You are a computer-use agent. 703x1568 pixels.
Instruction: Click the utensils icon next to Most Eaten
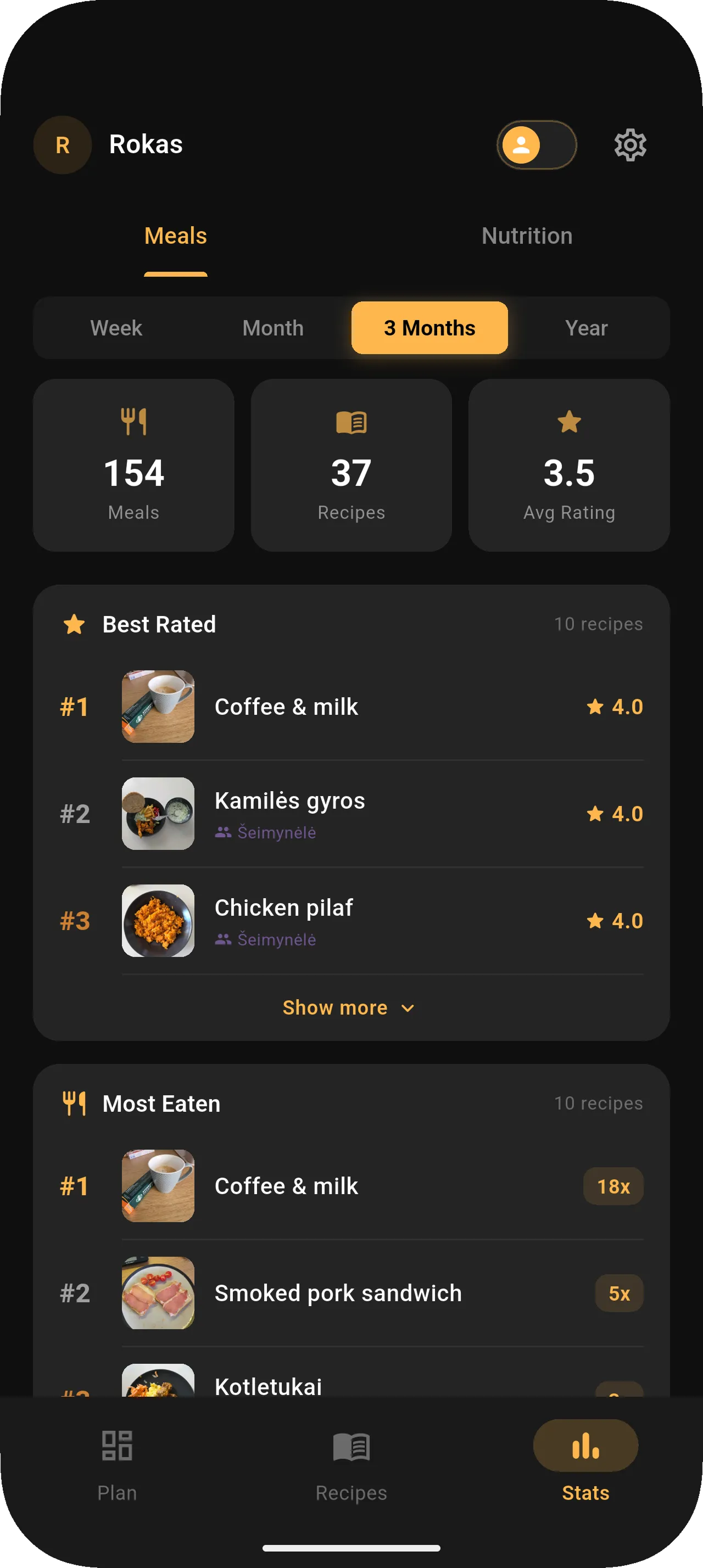[x=74, y=1102]
